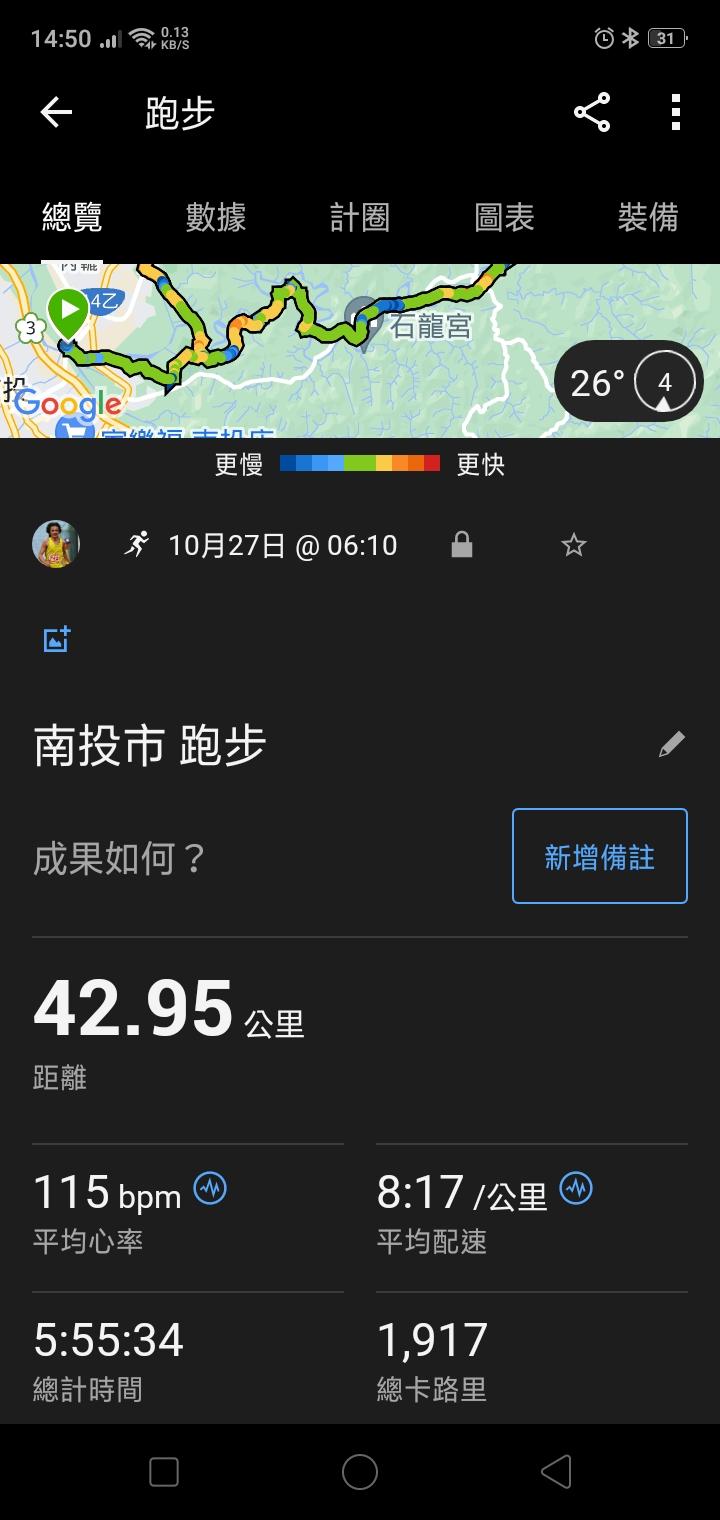The width and height of the screenshot is (720, 1520).
Task: Open pace info icon beside 8:17
Action: click(576, 1188)
